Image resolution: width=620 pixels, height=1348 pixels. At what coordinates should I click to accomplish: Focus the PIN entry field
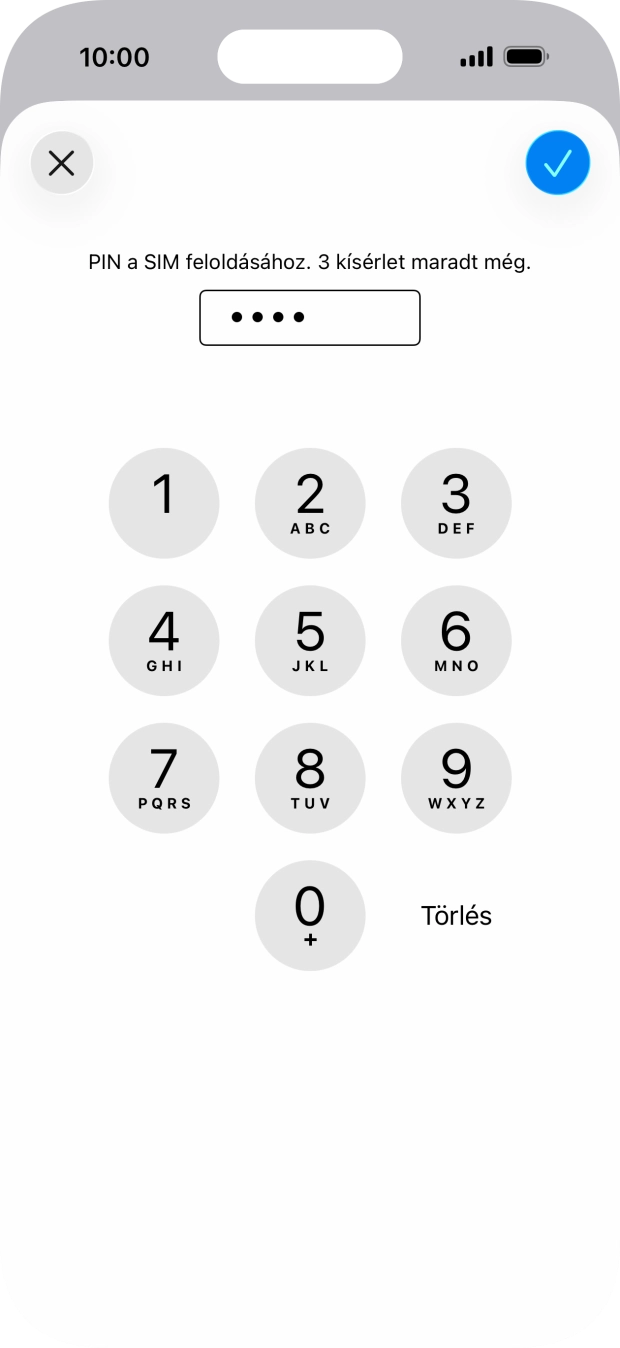click(310, 318)
